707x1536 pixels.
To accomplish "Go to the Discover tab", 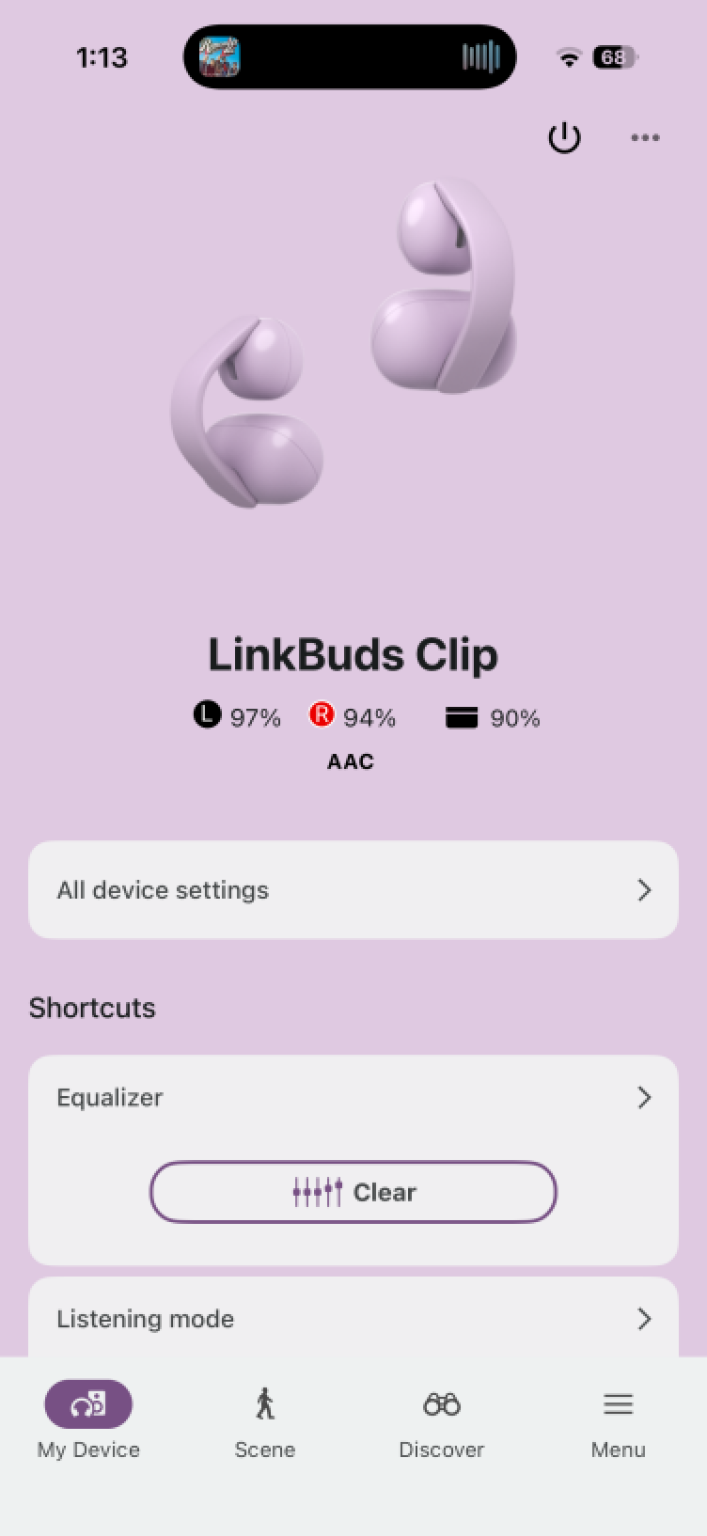I will (x=441, y=1421).
